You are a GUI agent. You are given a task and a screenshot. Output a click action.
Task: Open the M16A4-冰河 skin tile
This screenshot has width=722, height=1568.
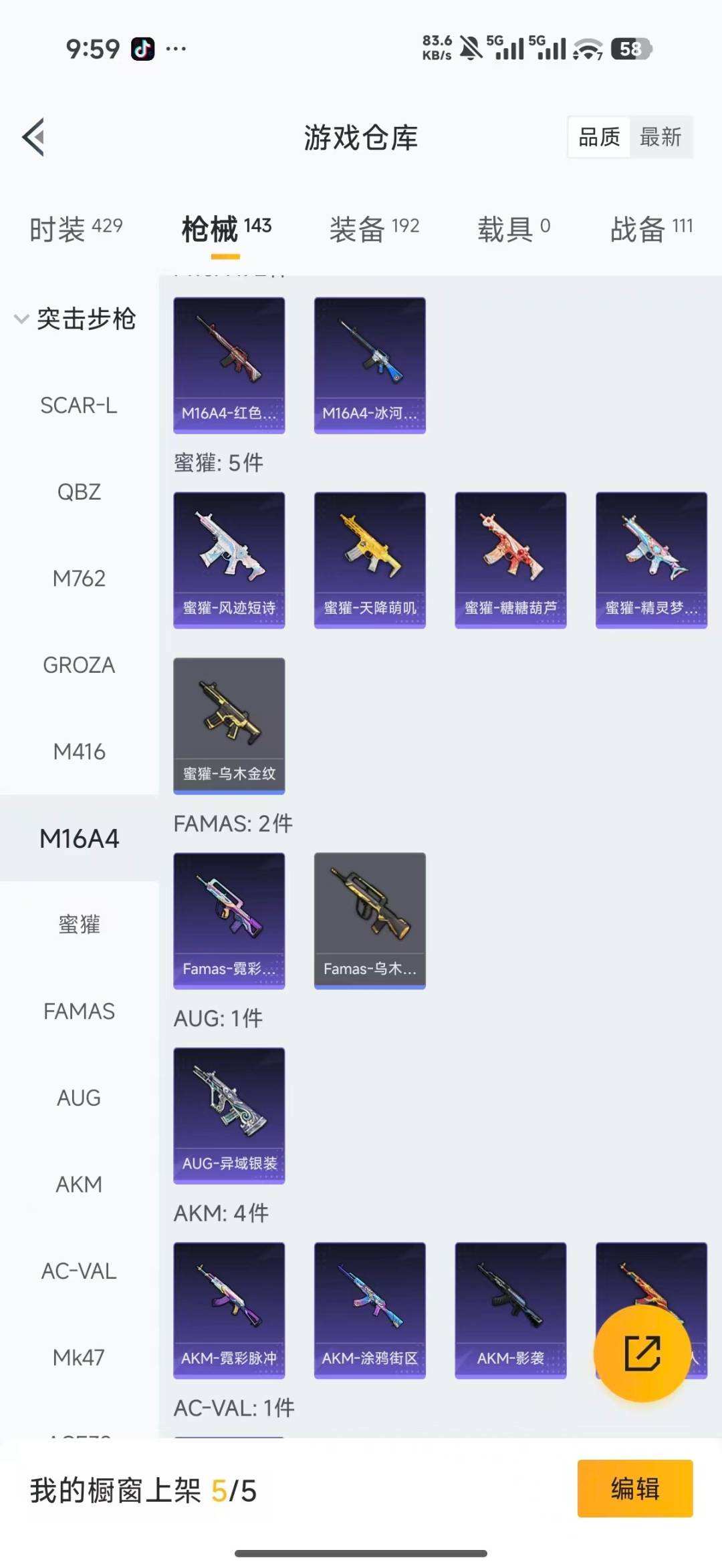[370, 365]
